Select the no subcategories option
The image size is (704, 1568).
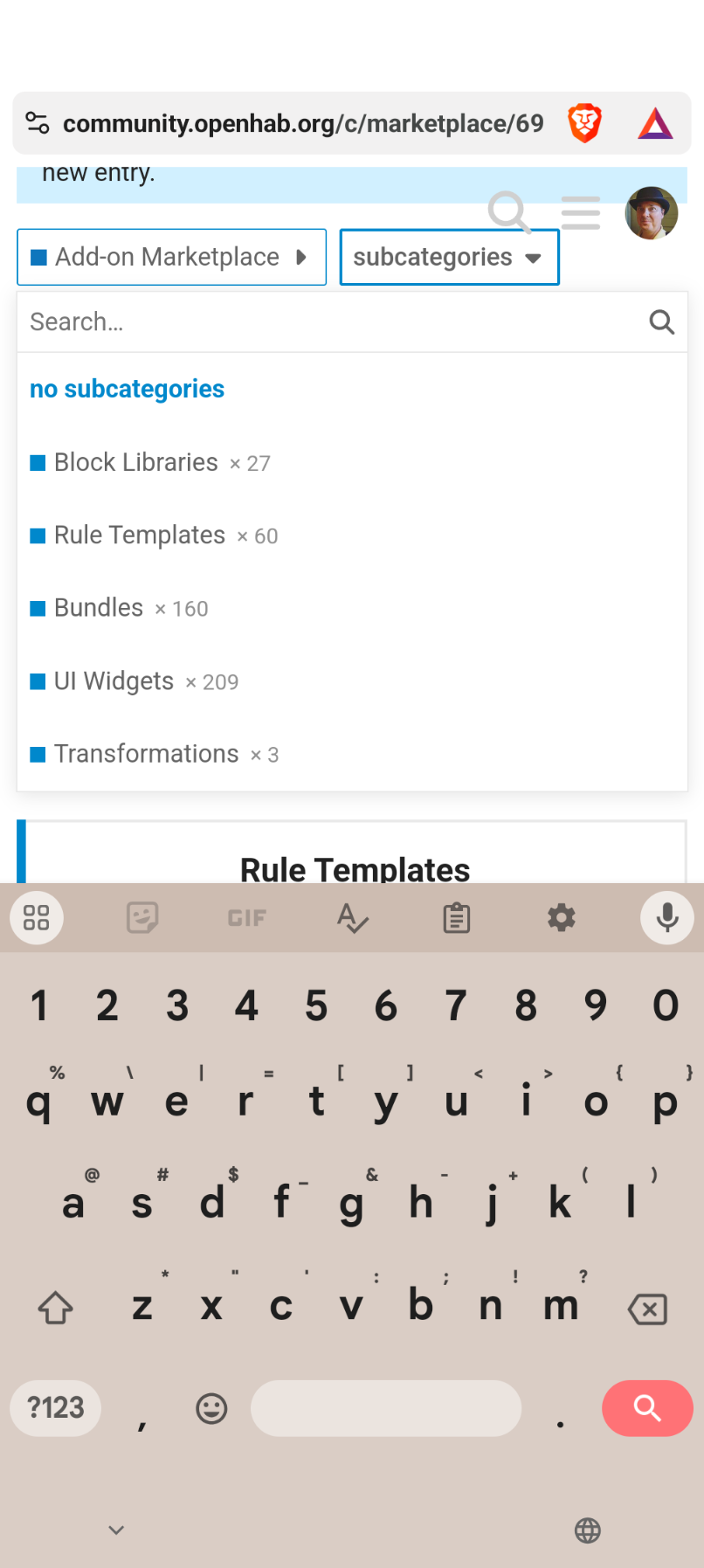click(128, 389)
